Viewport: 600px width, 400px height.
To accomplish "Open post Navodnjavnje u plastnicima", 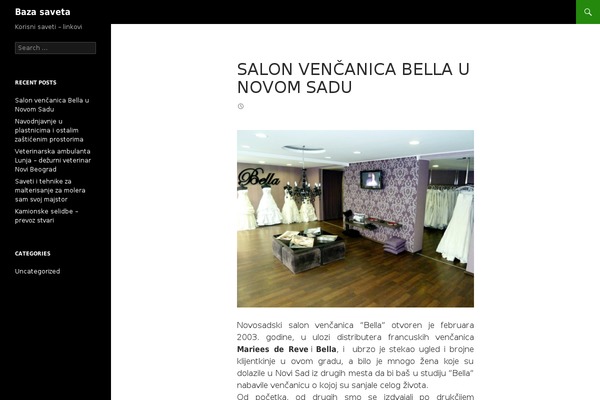I will point(49,130).
